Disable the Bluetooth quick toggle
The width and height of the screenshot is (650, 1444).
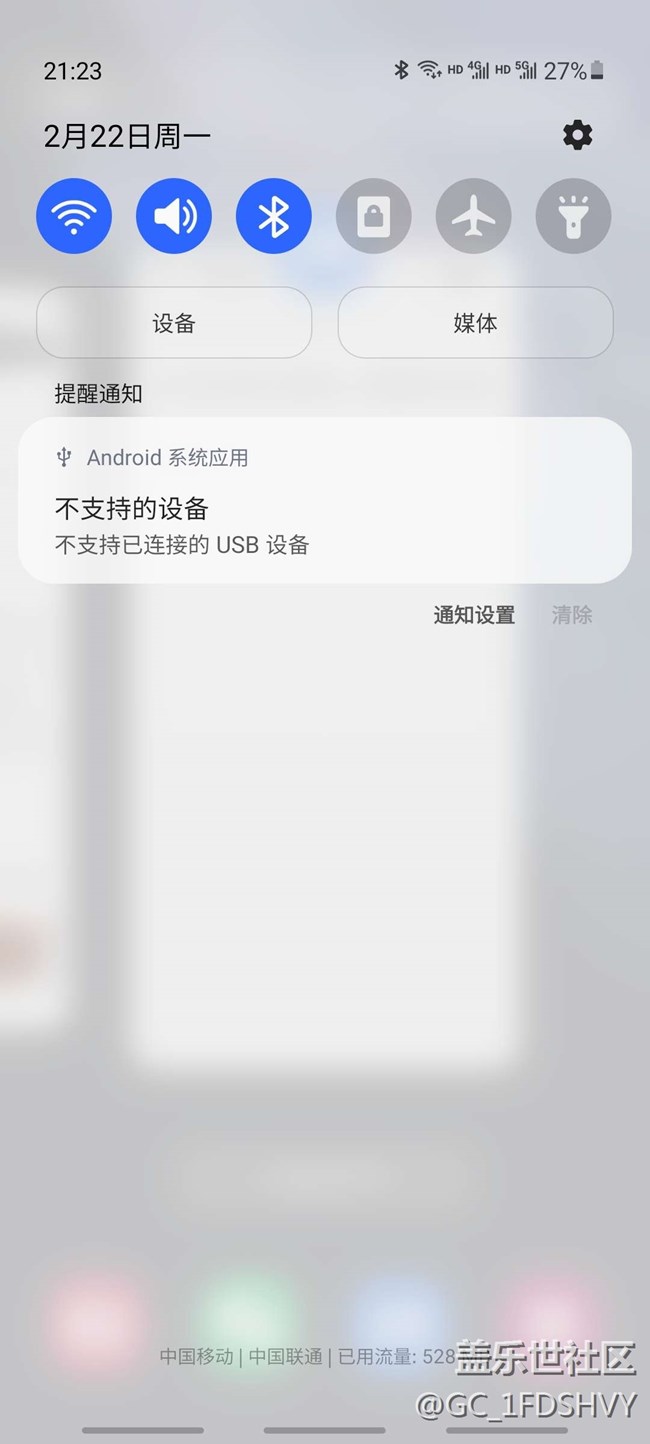pos(274,216)
